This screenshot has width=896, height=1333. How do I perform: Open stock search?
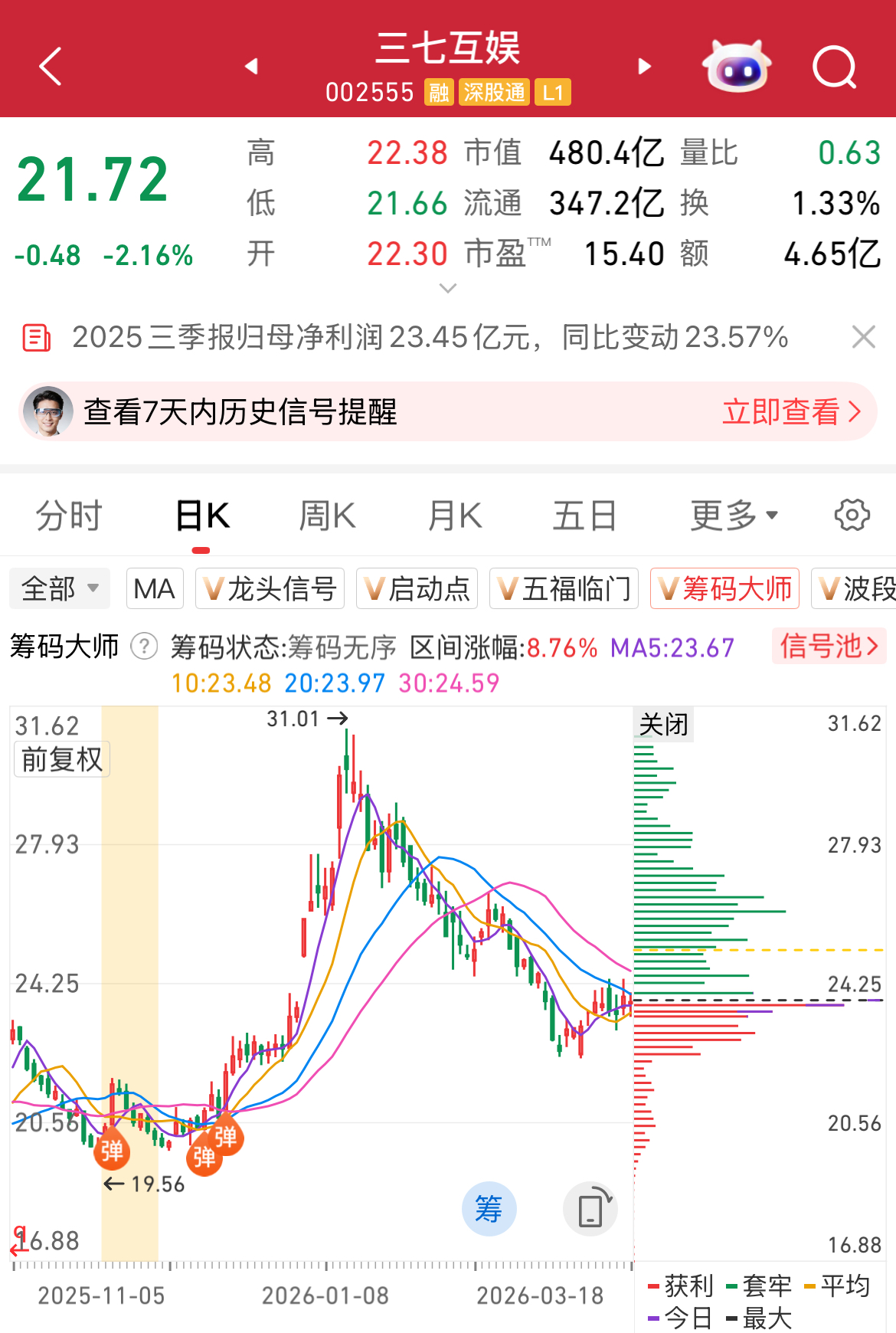point(834,67)
